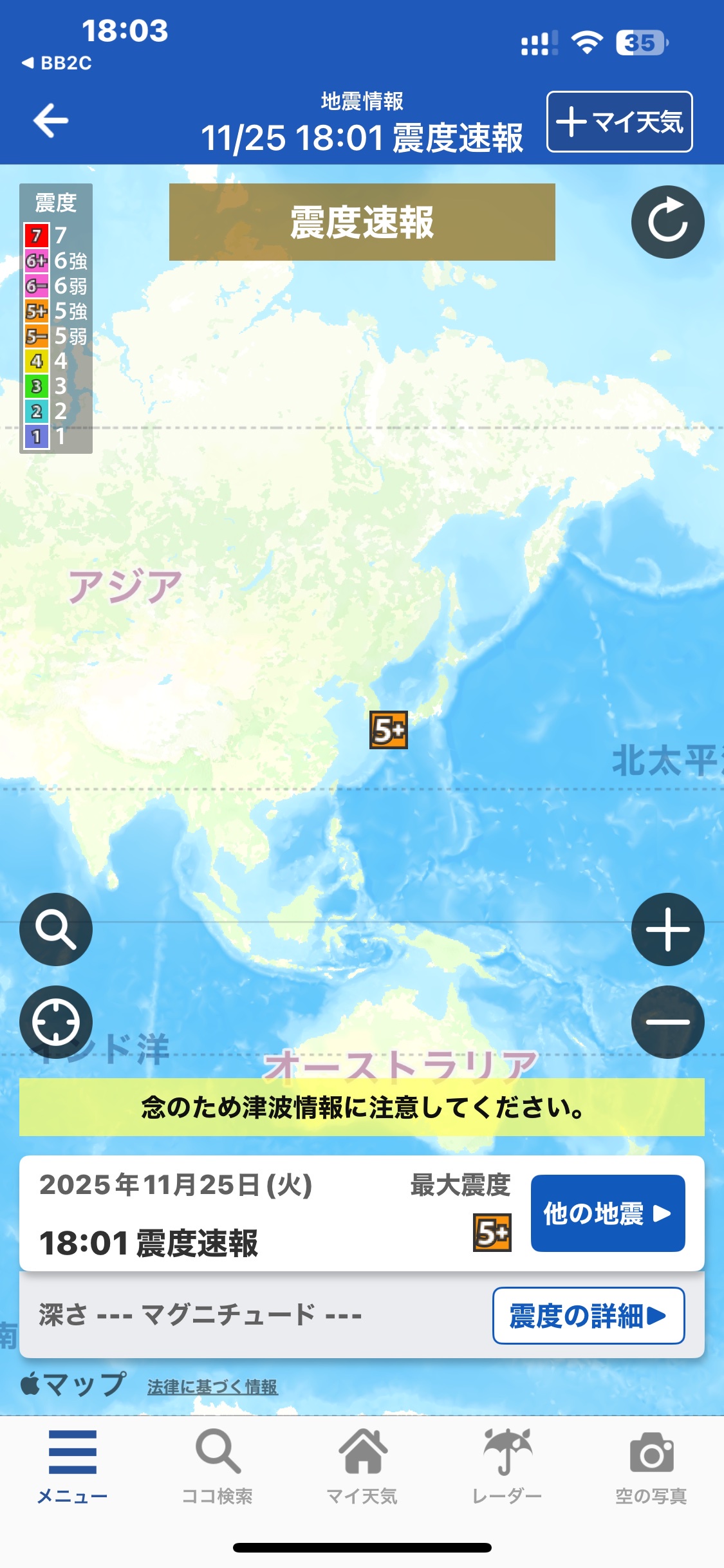Image resolution: width=724 pixels, height=1568 pixels.
Task: Add location to マイ天気
Action: click(x=619, y=122)
